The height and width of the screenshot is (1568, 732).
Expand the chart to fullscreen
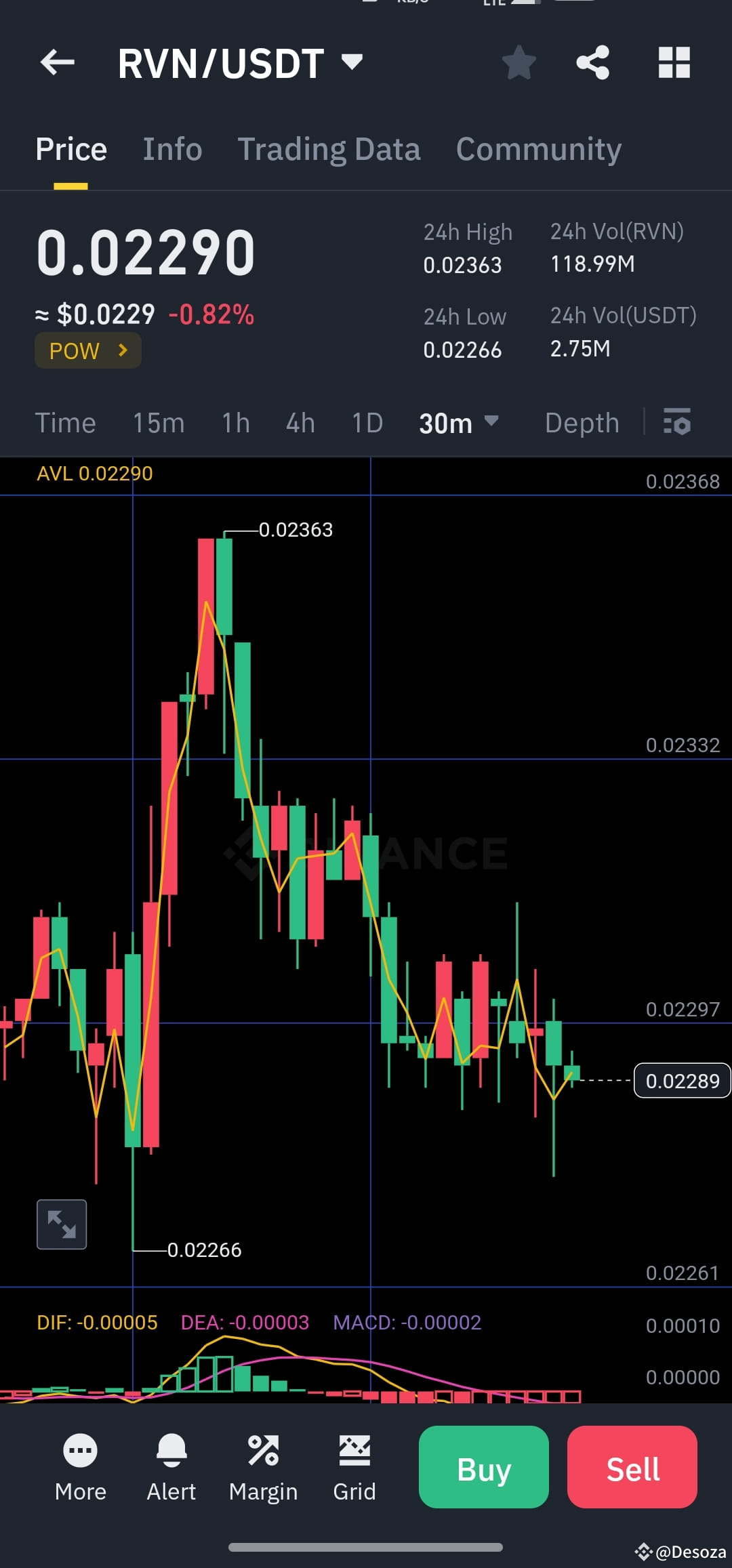click(x=61, y=1224)
